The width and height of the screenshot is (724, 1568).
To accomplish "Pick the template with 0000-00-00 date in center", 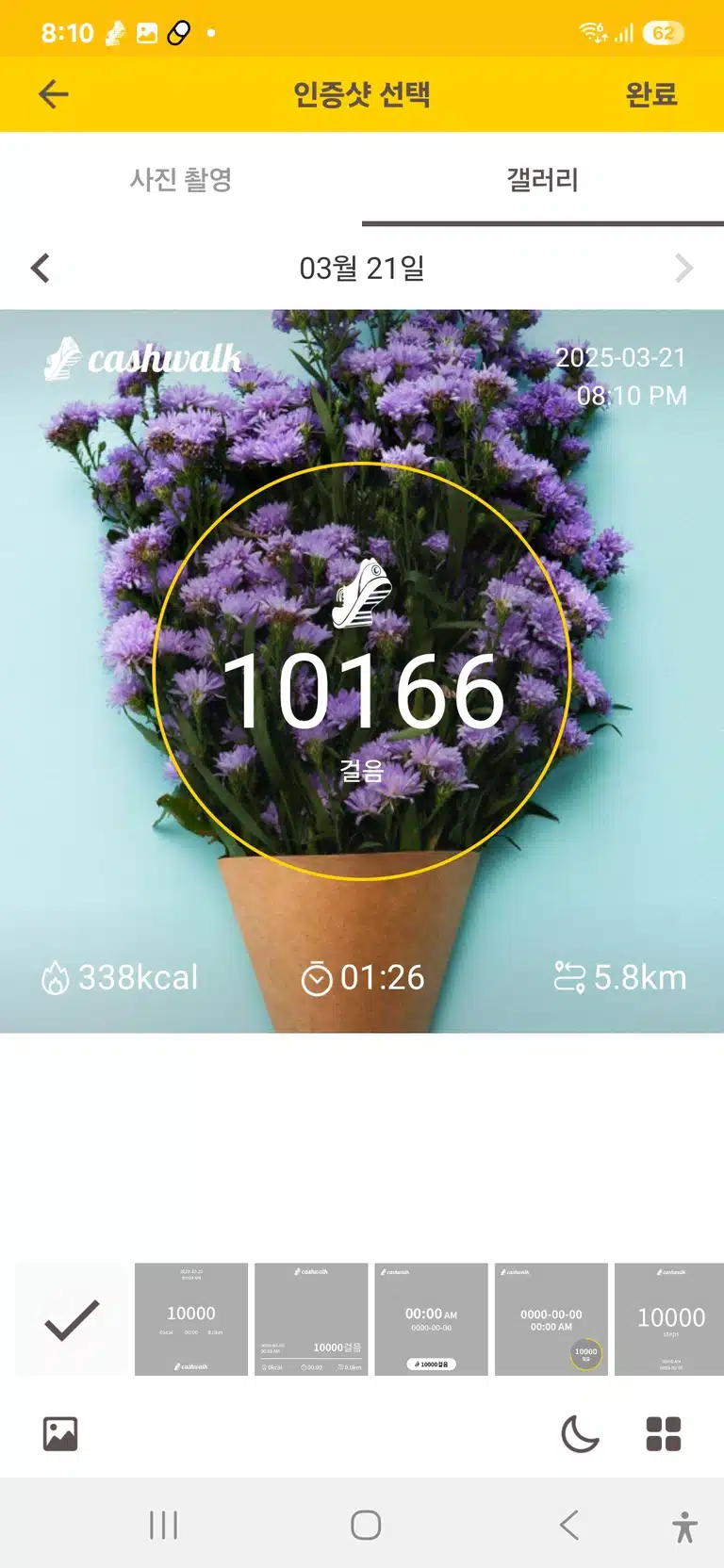I will click(551, 1319).
